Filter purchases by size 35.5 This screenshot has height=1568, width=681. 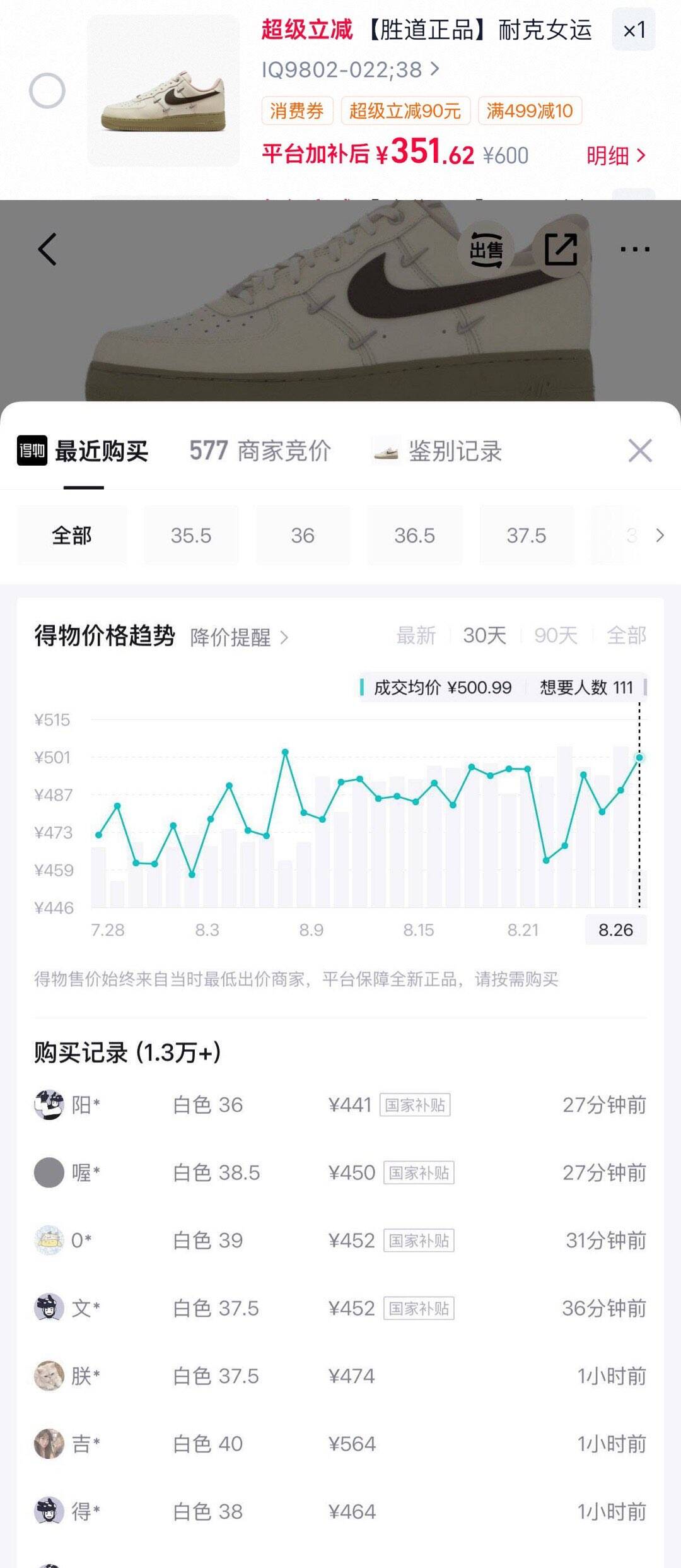191,535
